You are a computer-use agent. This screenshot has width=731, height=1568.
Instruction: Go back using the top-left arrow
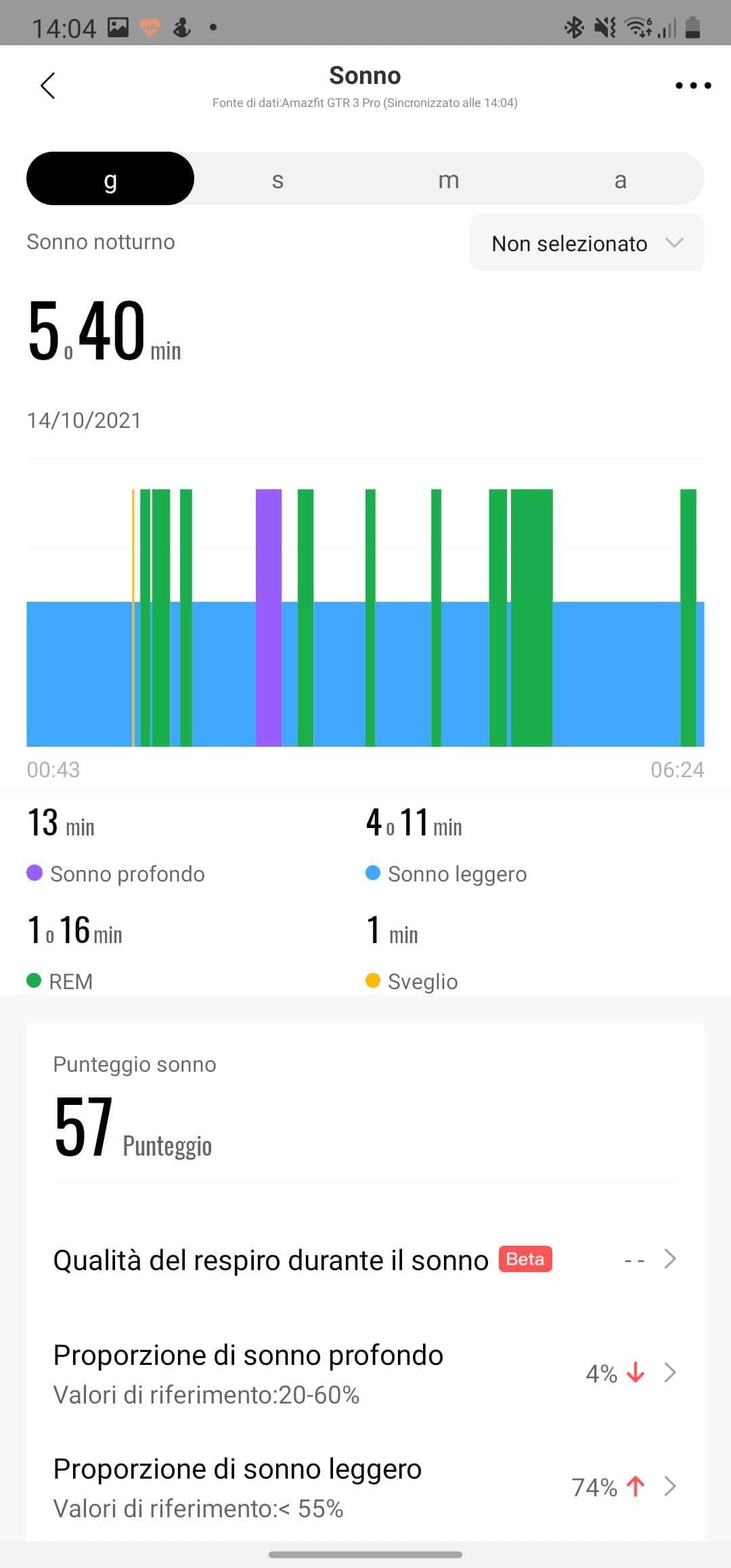pyautogui.click(x=47, y=85)
